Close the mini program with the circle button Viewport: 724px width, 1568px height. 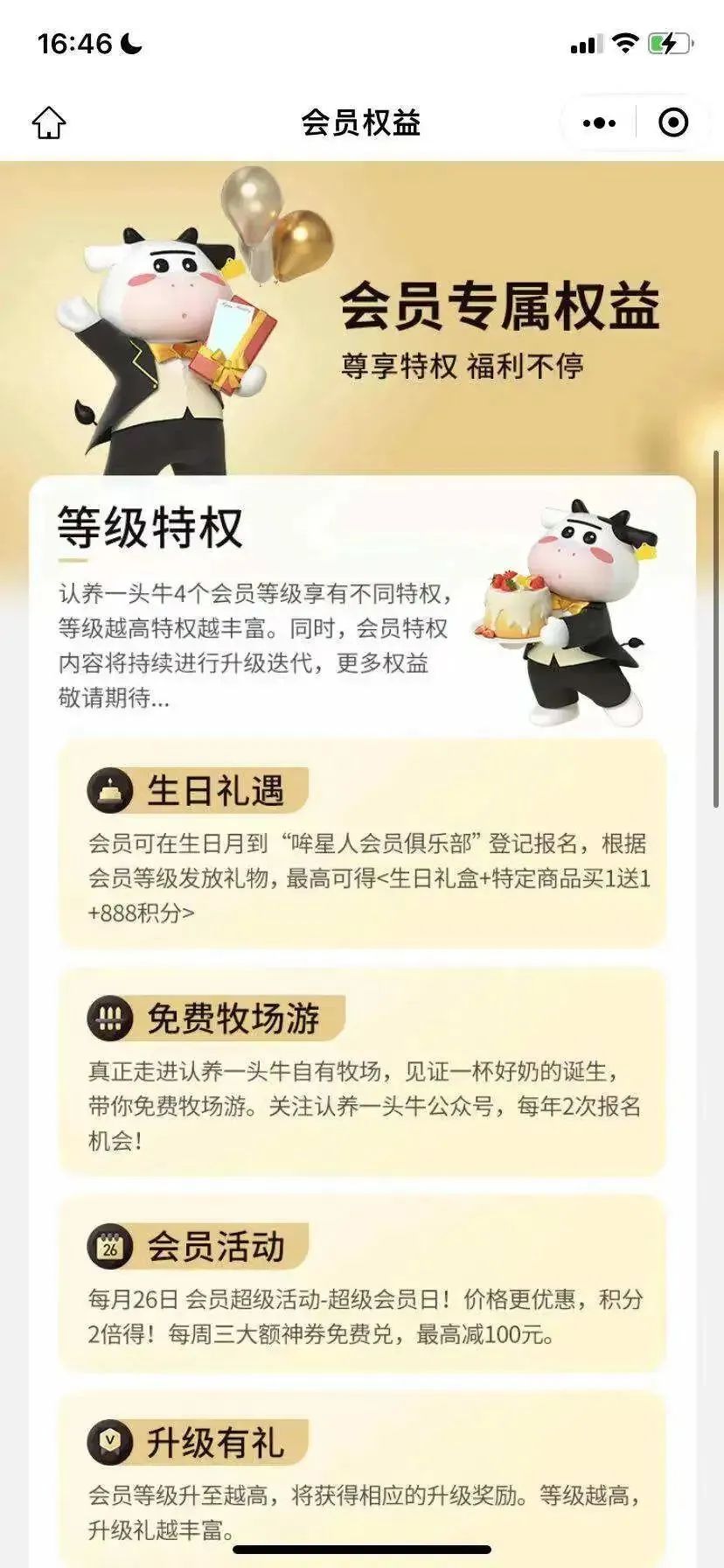(672, 122)
